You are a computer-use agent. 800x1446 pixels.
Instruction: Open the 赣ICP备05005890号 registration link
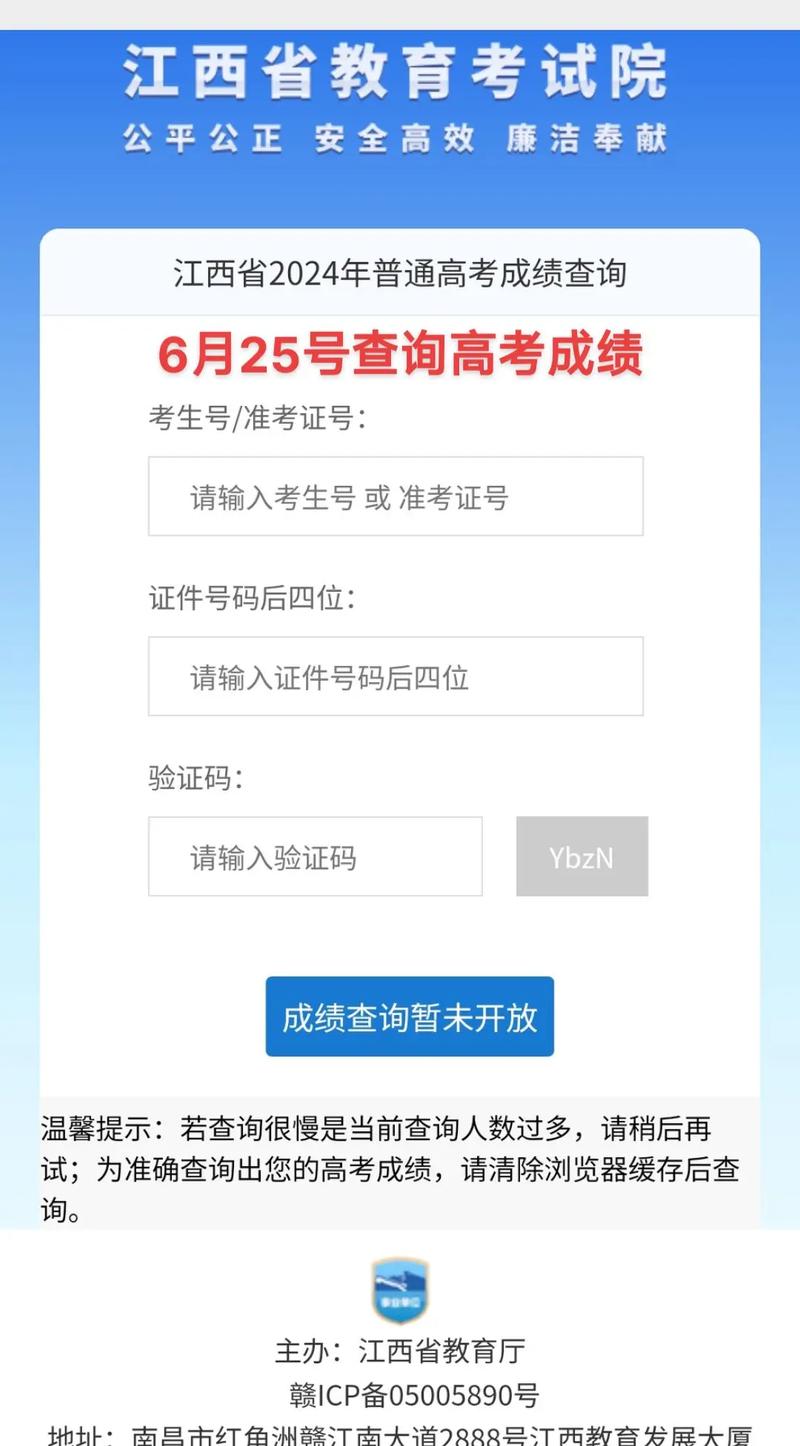click(x=399, y=1394)
